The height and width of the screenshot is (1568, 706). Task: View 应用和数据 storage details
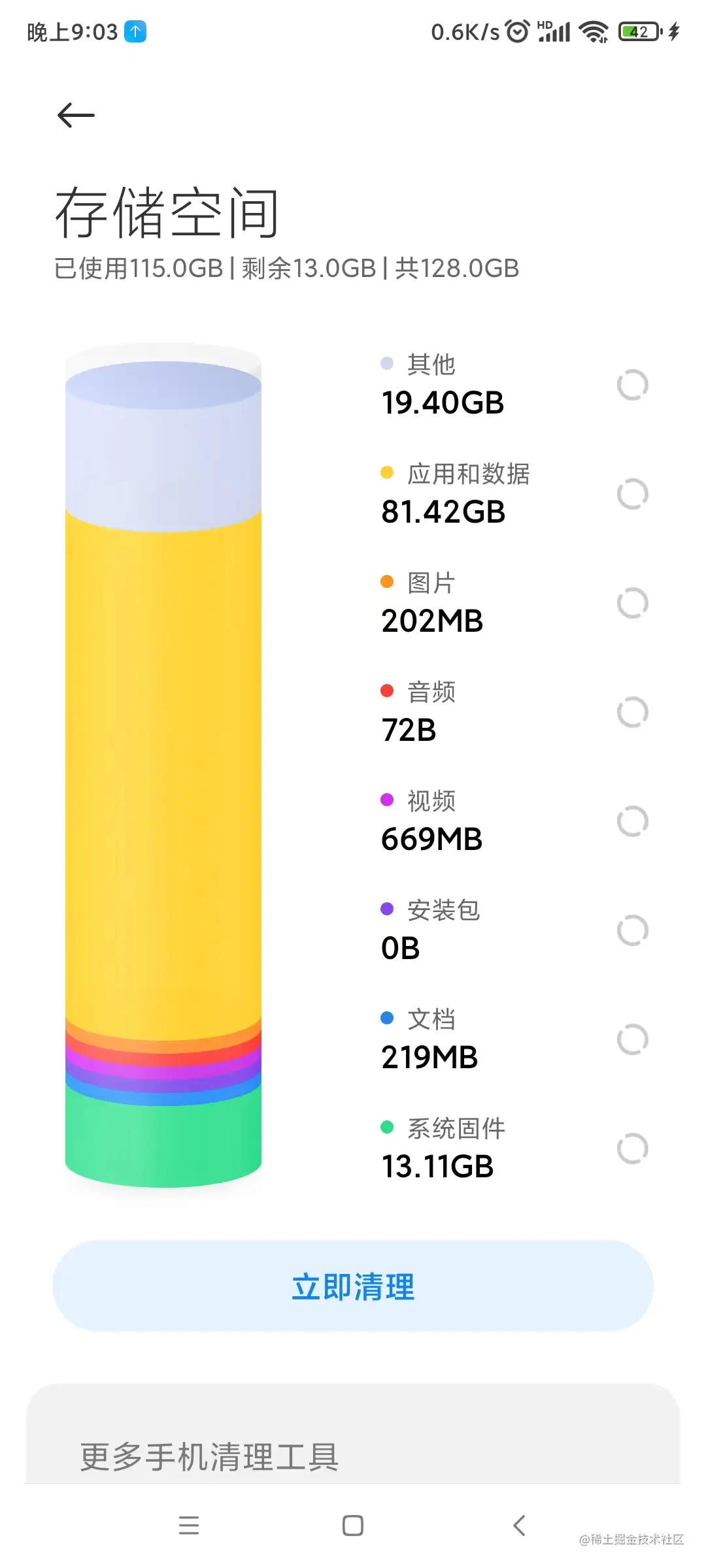(456, 495)
